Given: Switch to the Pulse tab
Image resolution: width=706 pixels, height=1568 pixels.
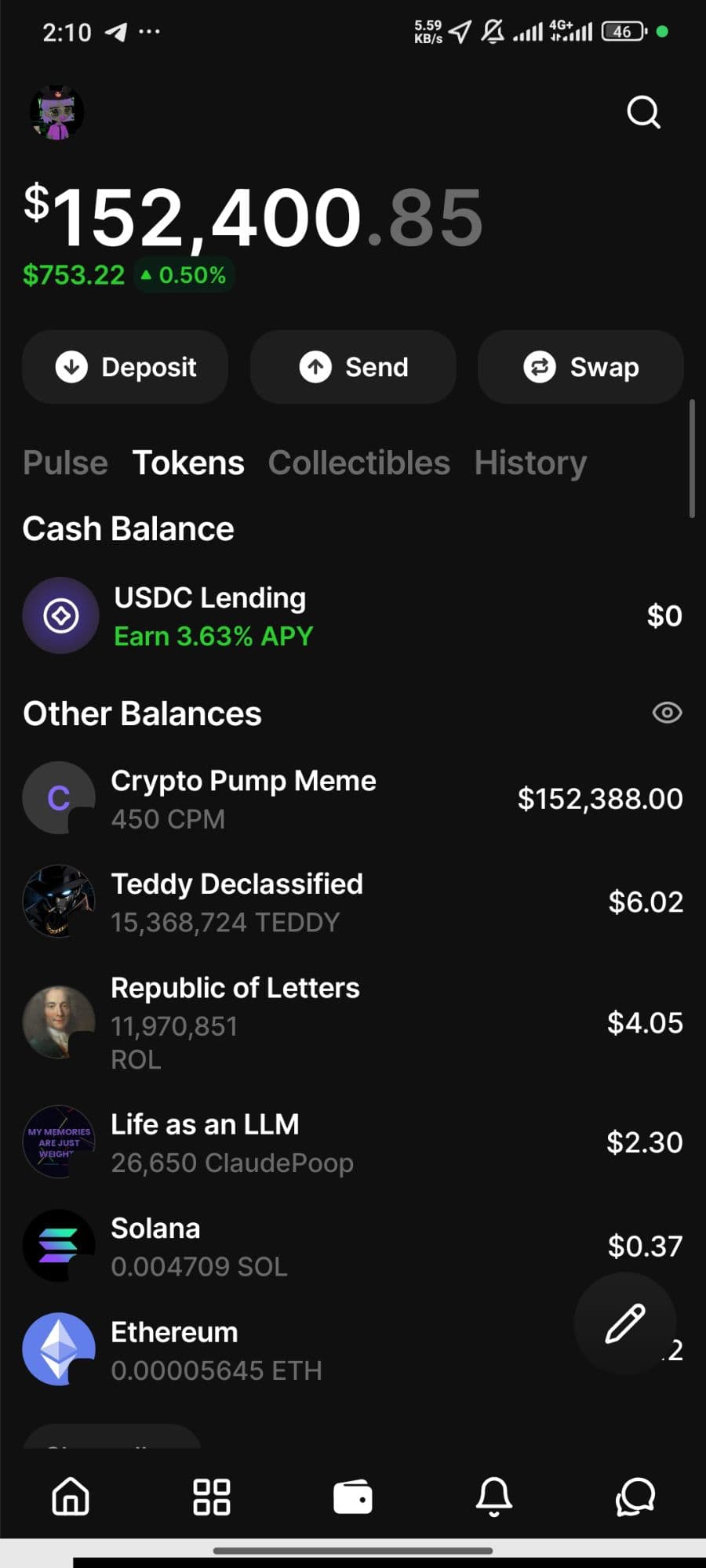Looking at the screenshot, I should [65, 463].
